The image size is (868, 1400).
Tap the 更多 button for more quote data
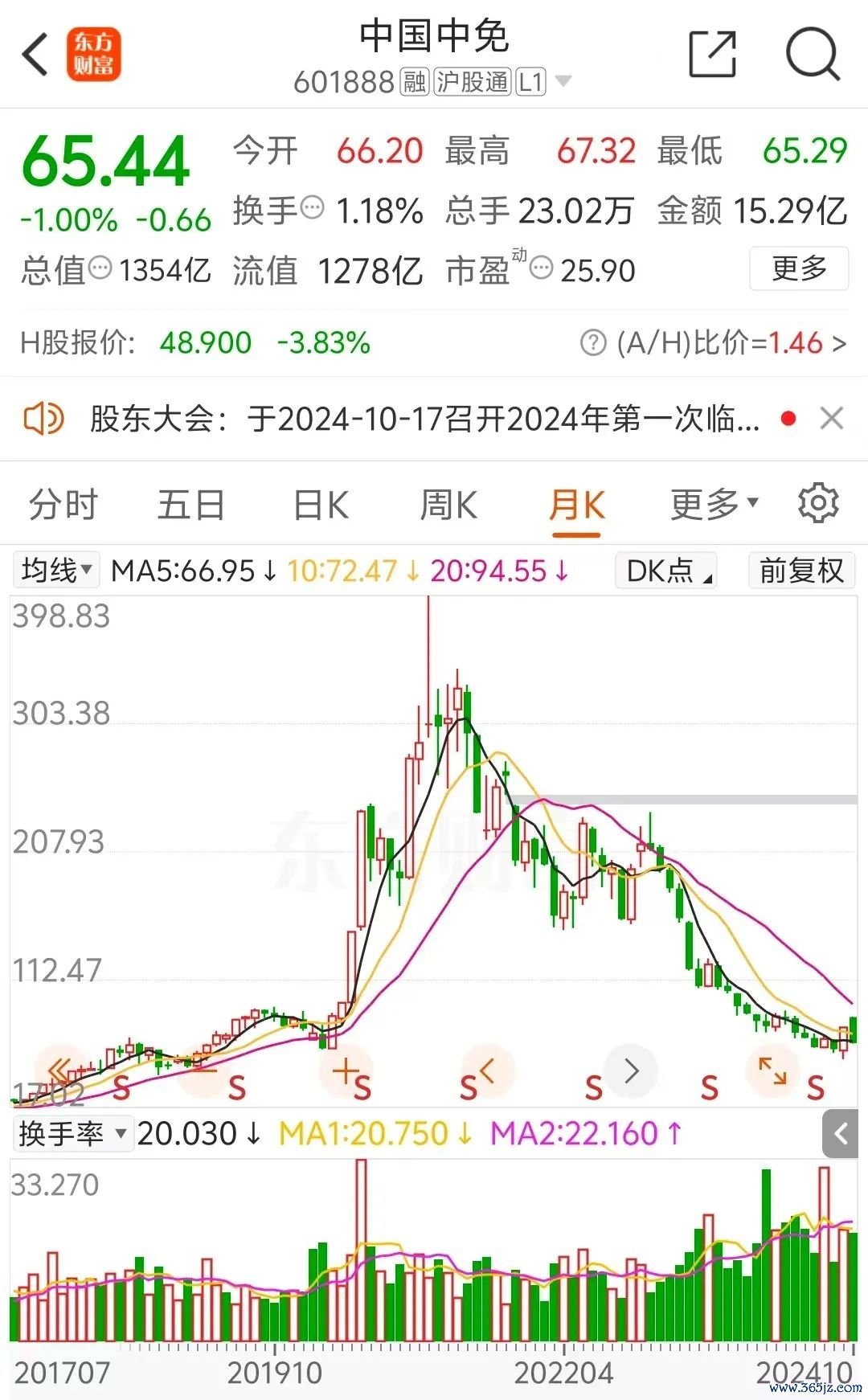pyautogui.click(x=799, y=268)
